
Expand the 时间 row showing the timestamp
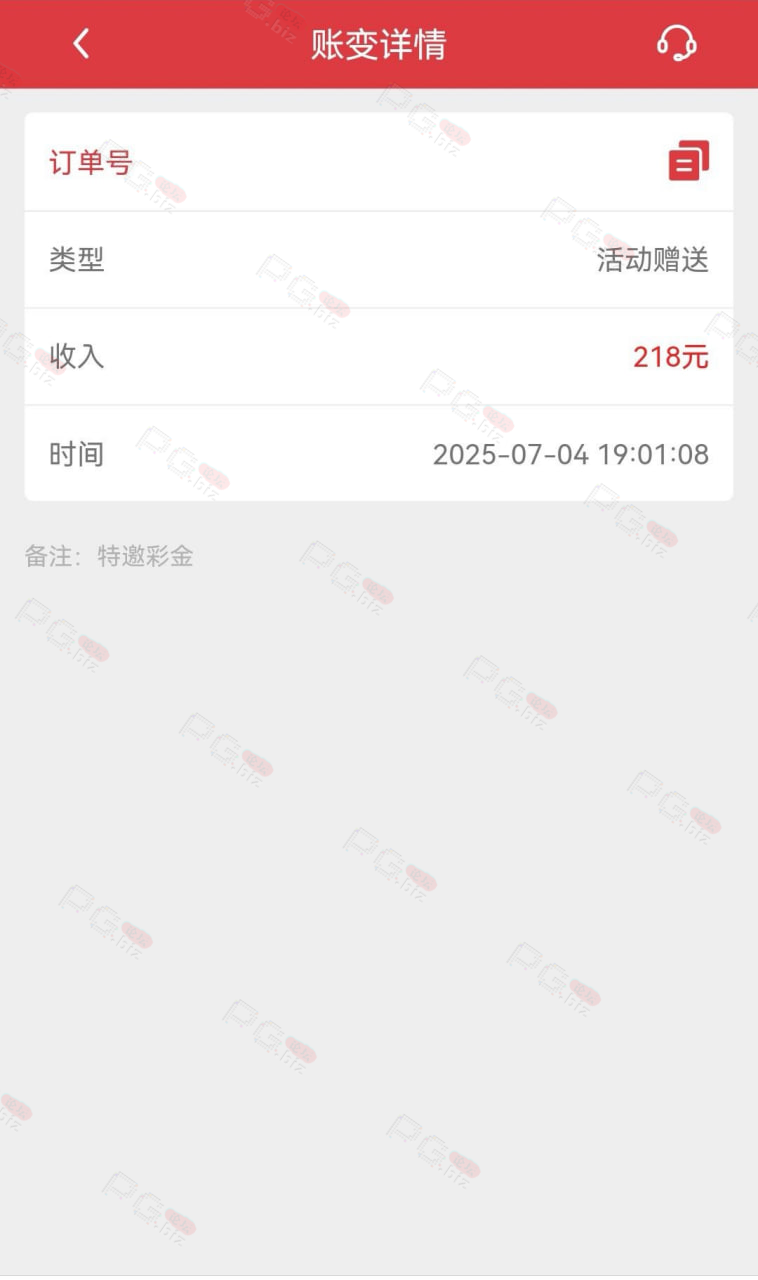[x=379, y=453]
